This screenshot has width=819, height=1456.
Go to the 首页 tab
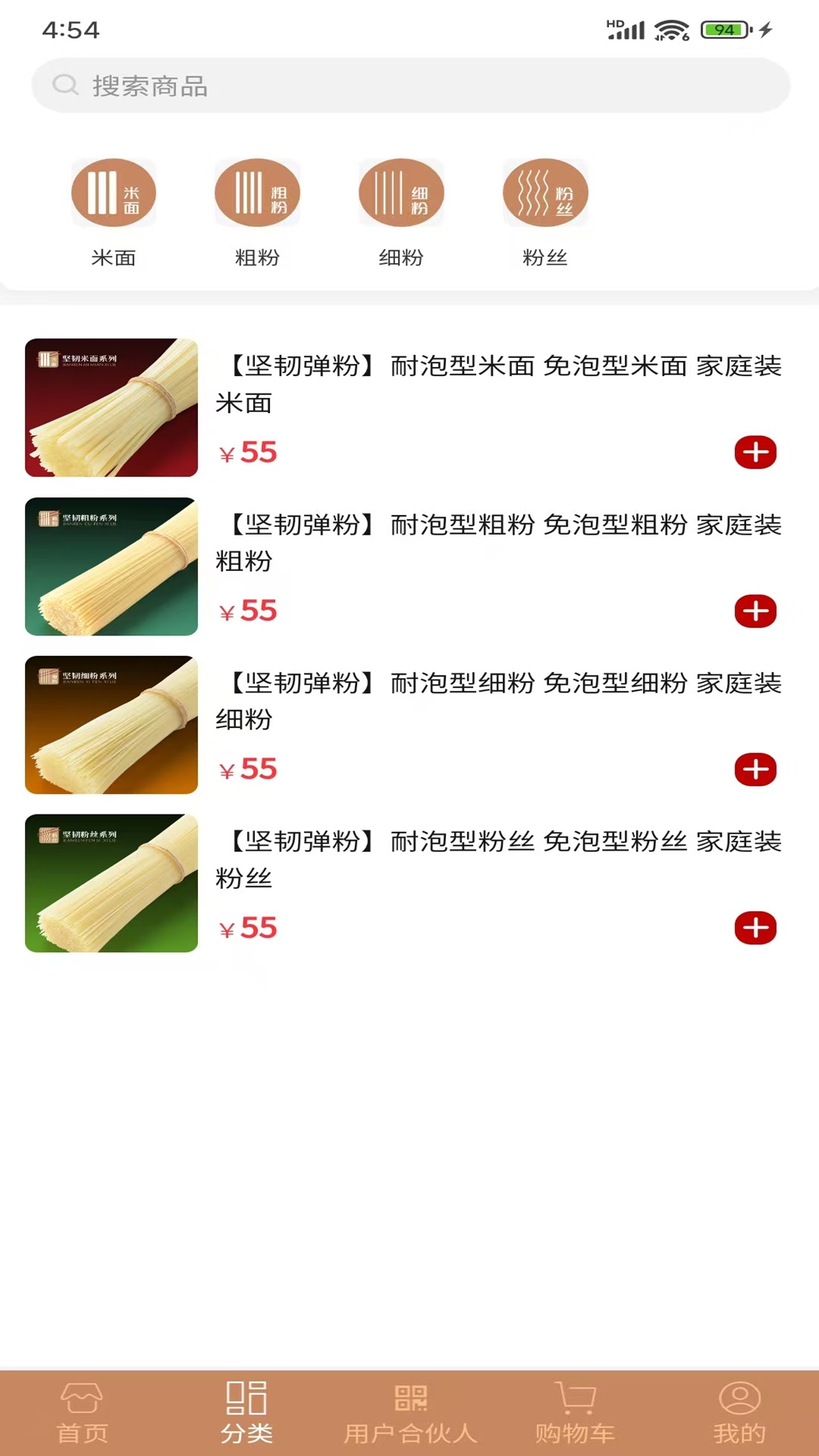(82, 1414)
